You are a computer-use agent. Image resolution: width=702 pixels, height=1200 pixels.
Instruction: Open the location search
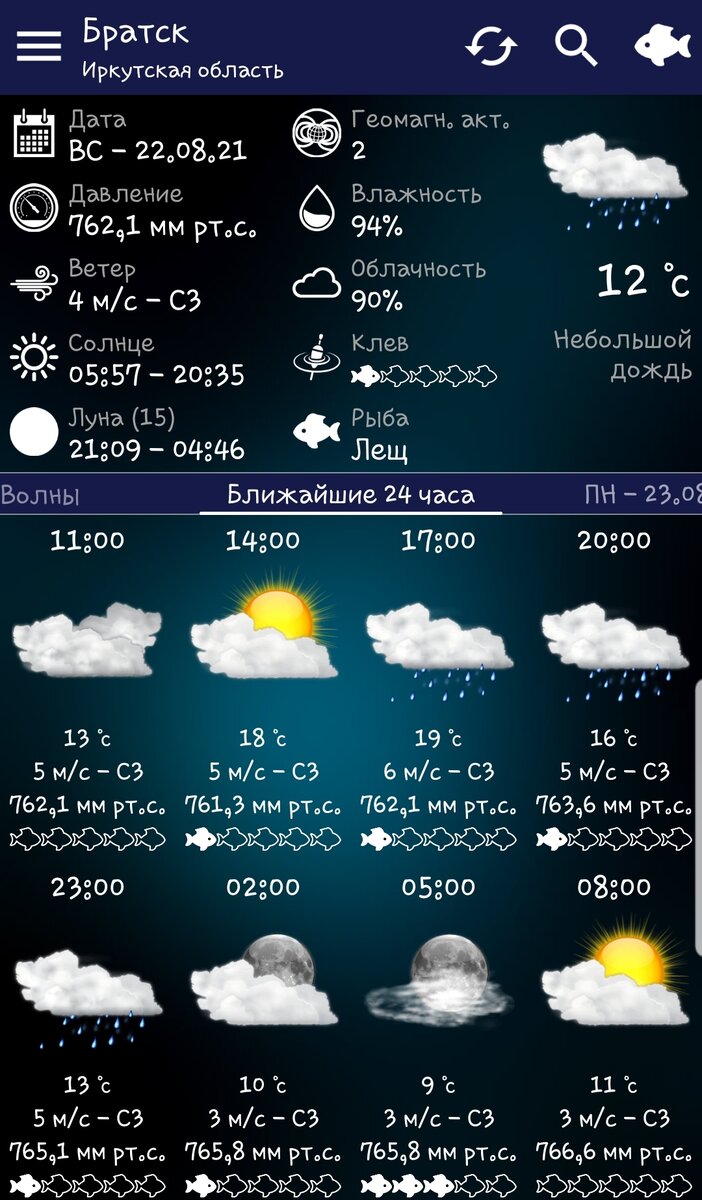(576, 46)
